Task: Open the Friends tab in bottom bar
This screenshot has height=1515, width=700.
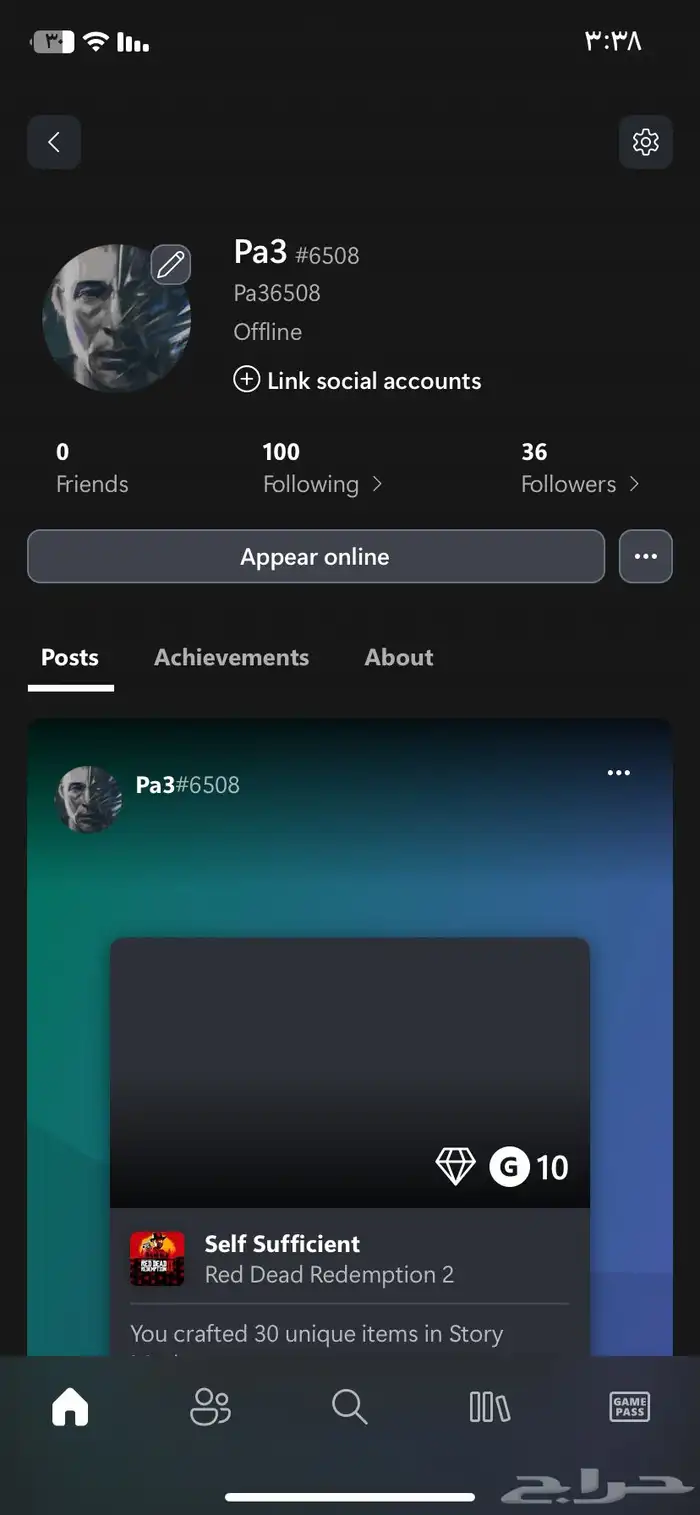Action: point(210,1407)
